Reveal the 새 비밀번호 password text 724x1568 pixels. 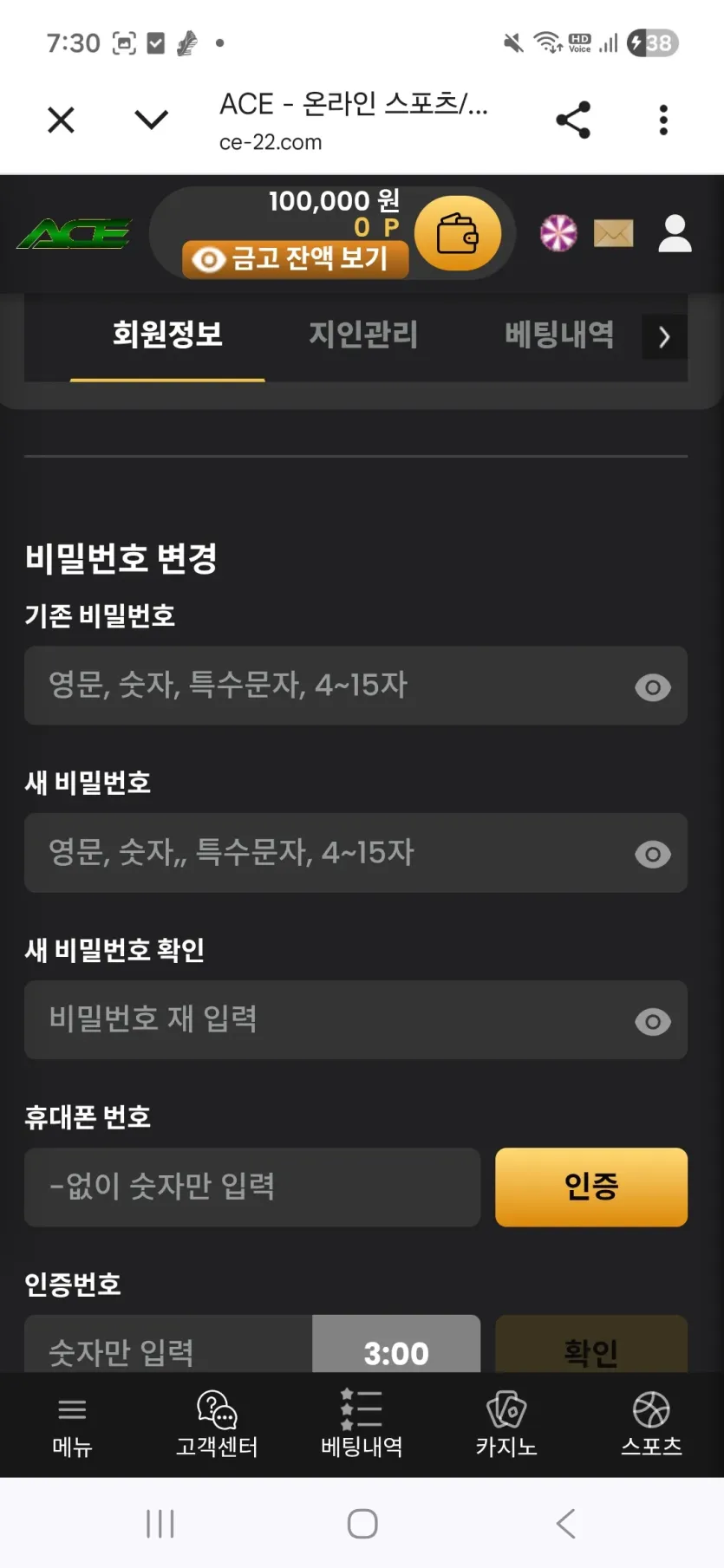pyautogui.click(x=653, y=855)
